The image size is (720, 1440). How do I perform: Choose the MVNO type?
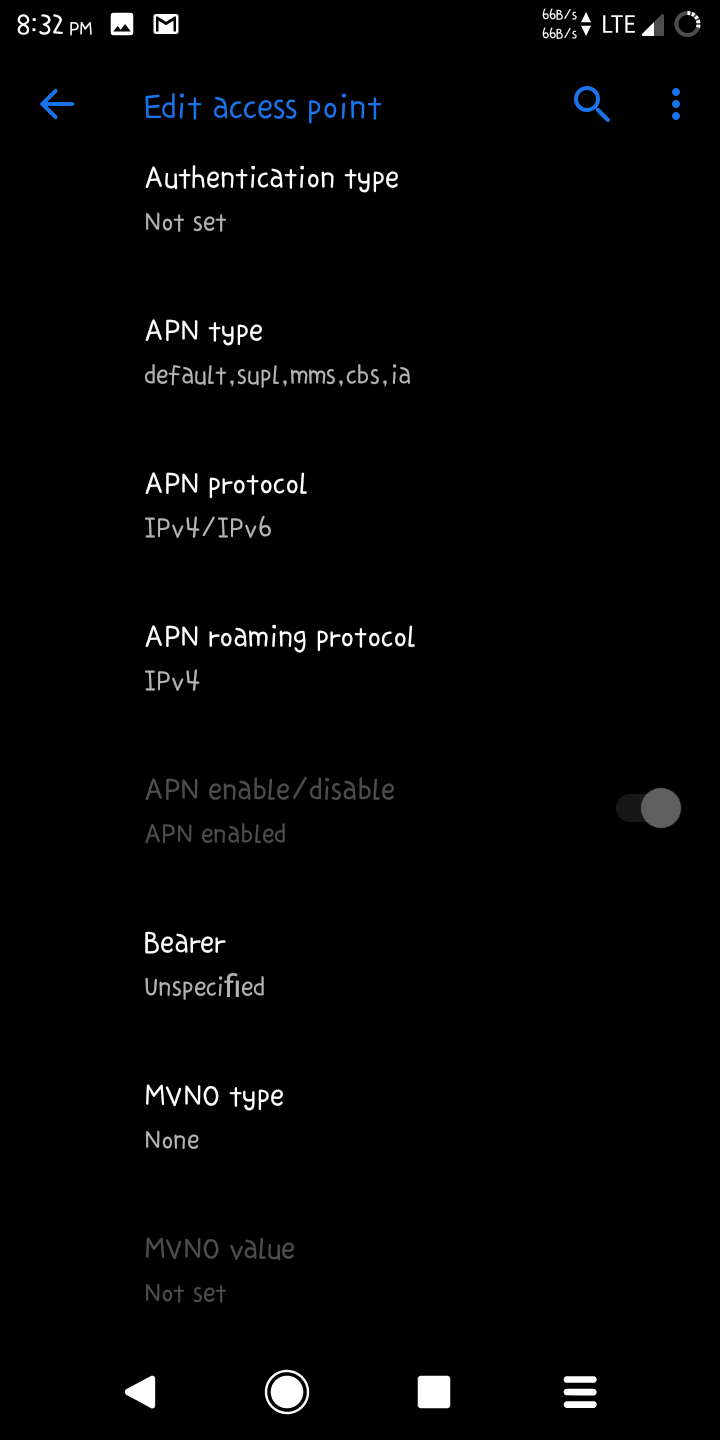[360, 1117]
